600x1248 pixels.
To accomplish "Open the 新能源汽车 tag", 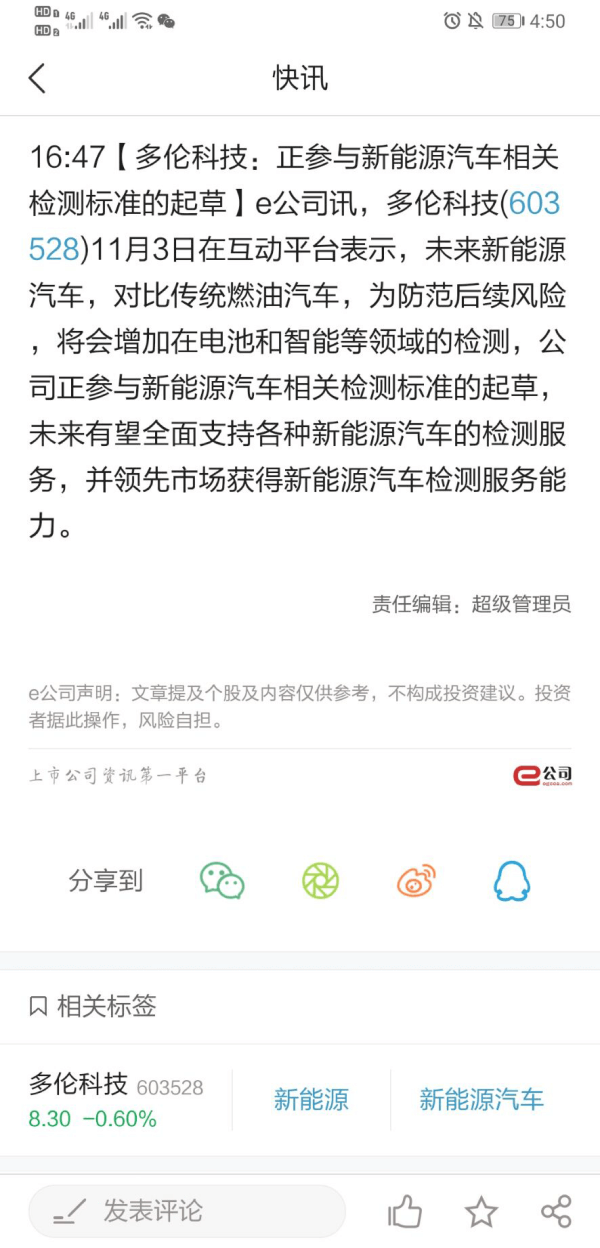I will point(481,1100).
